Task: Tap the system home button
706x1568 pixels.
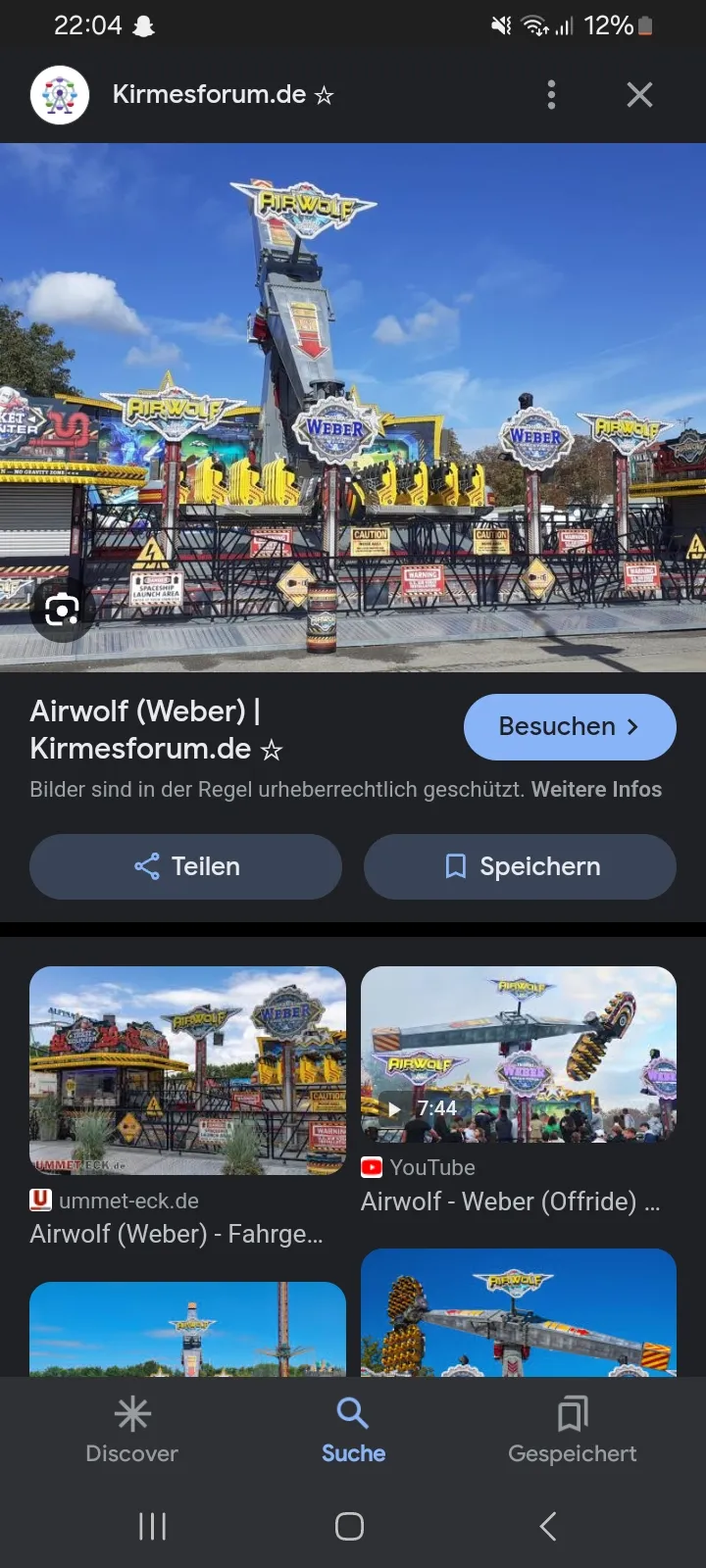Action: tap(349, 1526)
